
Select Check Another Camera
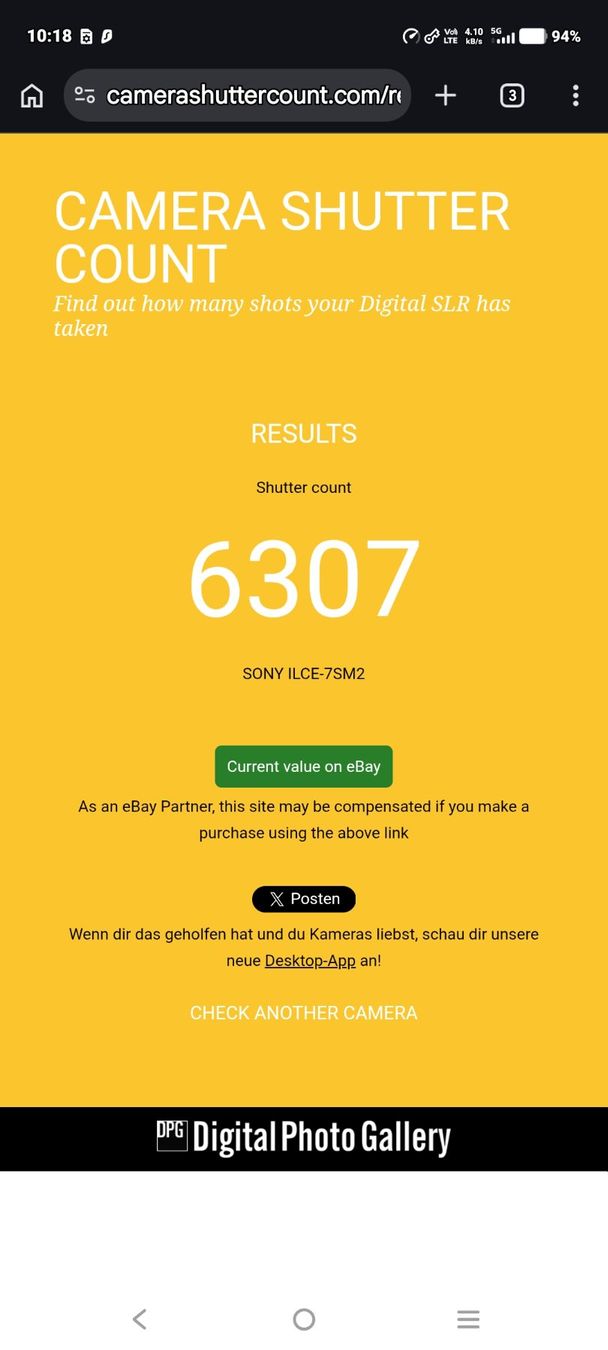[304, 1013]
